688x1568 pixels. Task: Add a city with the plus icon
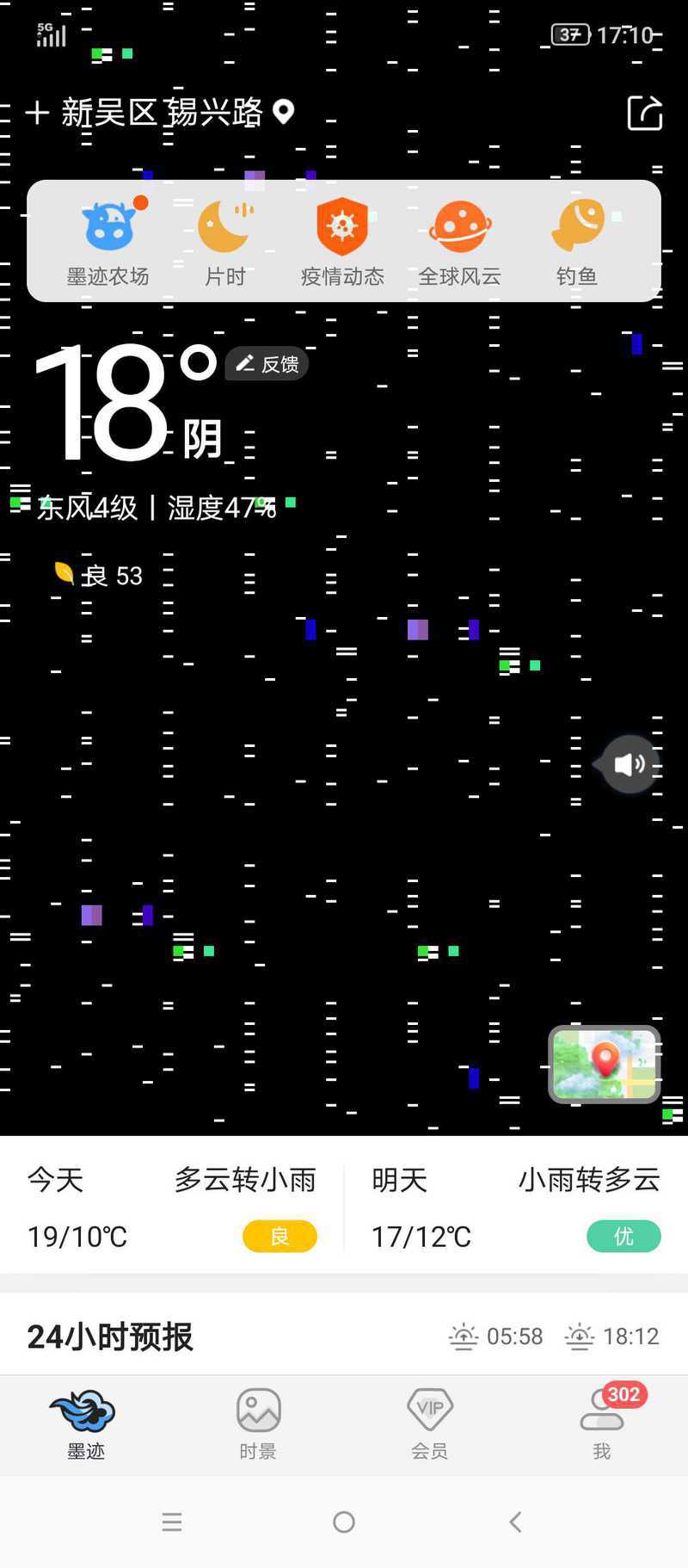point(37,113)
